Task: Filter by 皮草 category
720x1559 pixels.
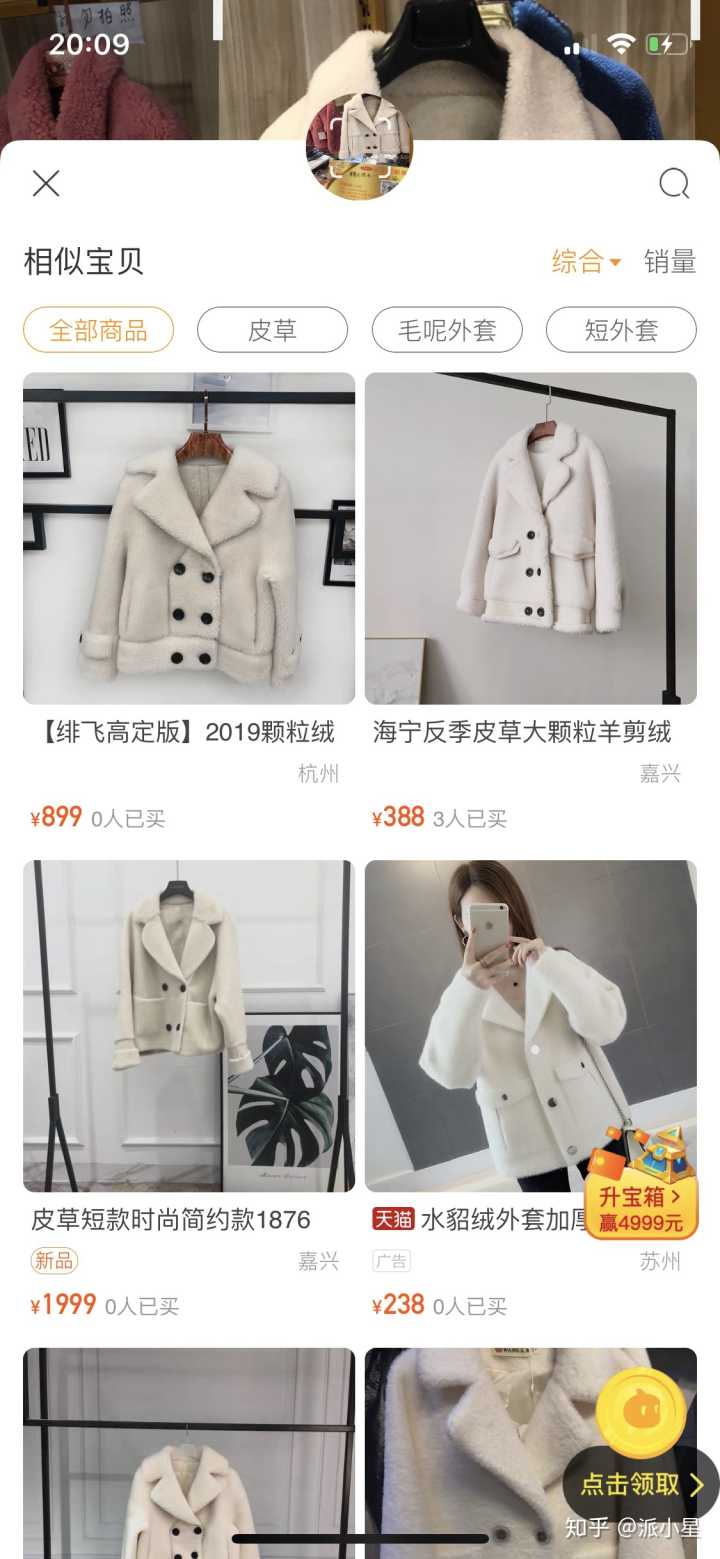Action: click(272, 330)
